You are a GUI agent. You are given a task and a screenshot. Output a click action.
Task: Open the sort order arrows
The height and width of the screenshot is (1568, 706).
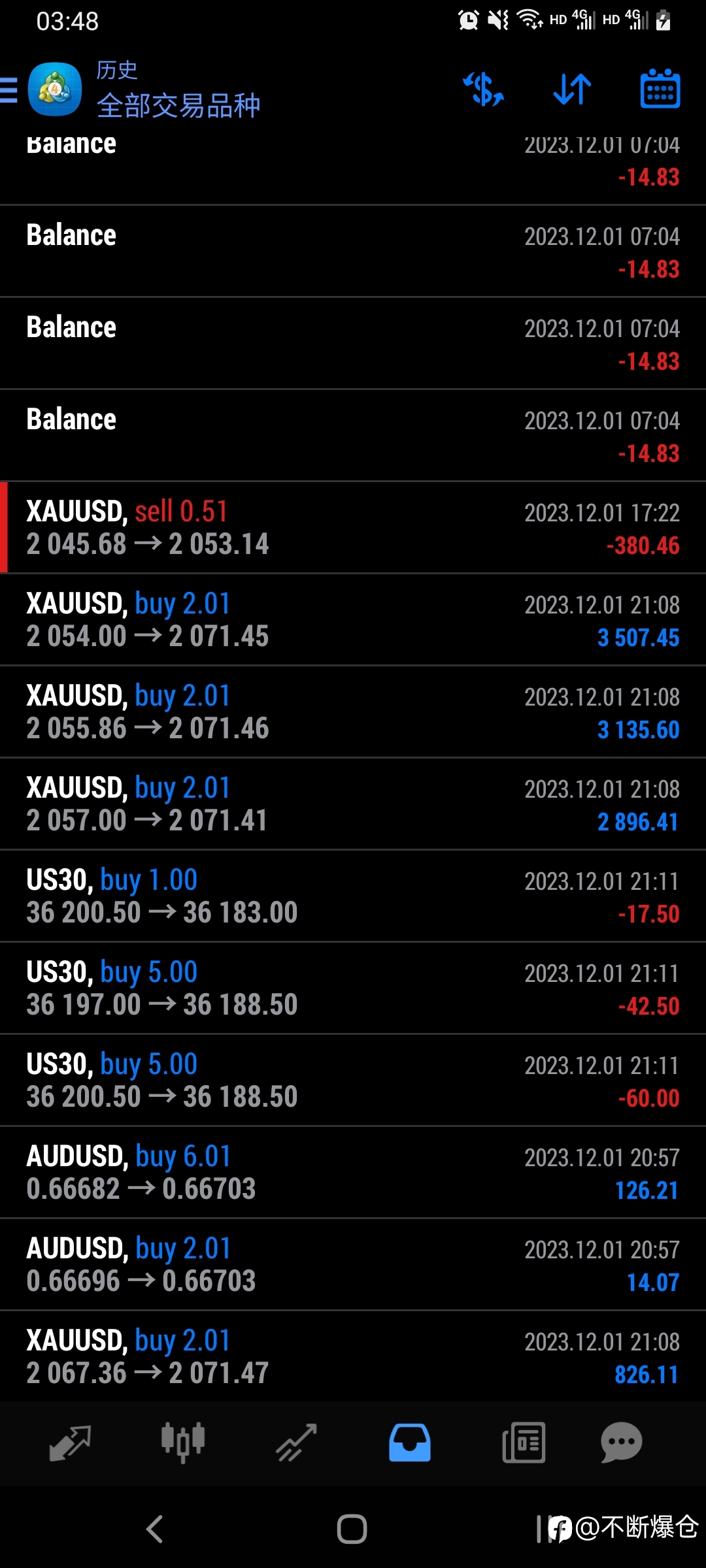572,90
